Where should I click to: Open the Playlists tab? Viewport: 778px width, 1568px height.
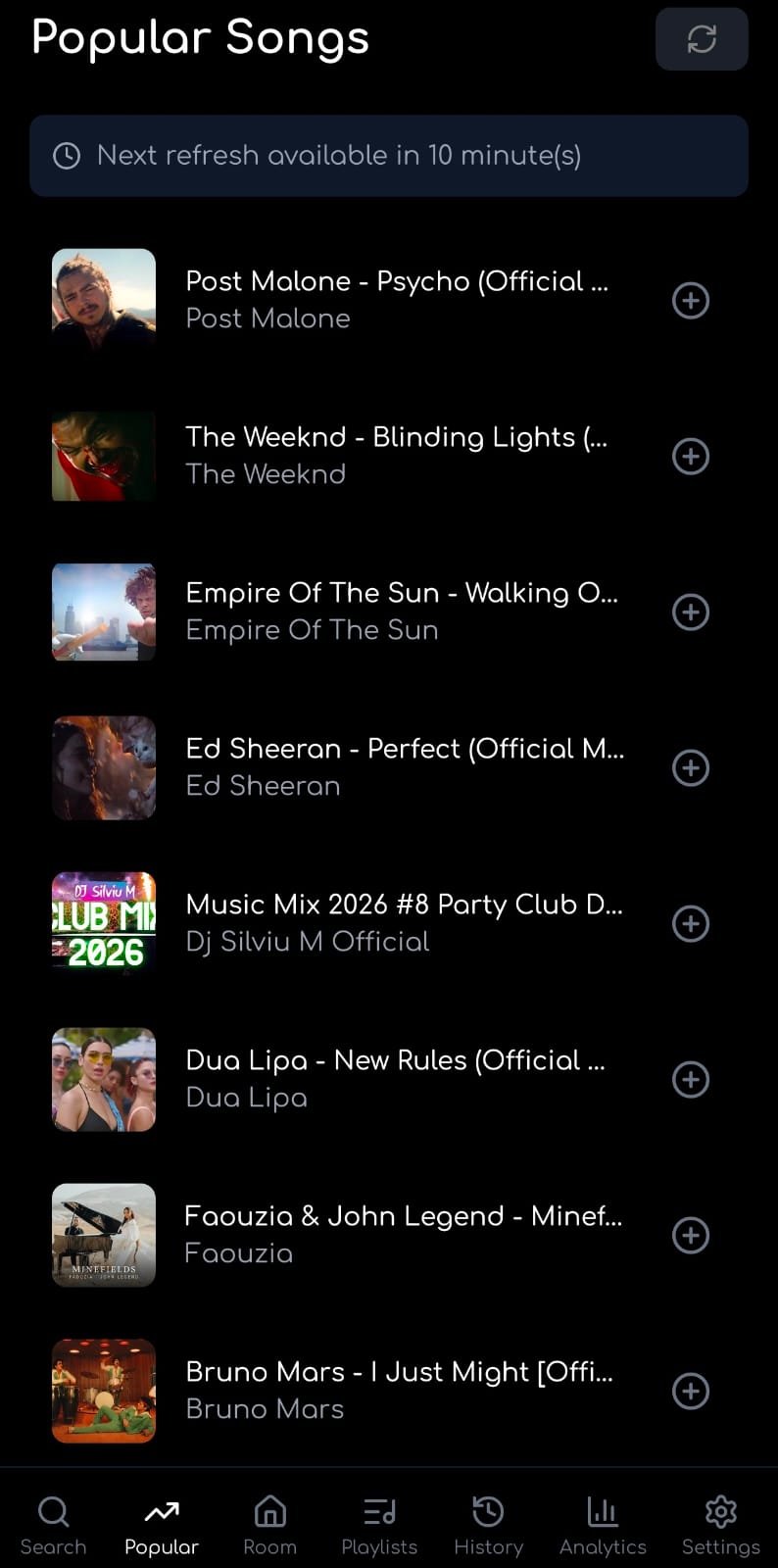coord(379,1526)
